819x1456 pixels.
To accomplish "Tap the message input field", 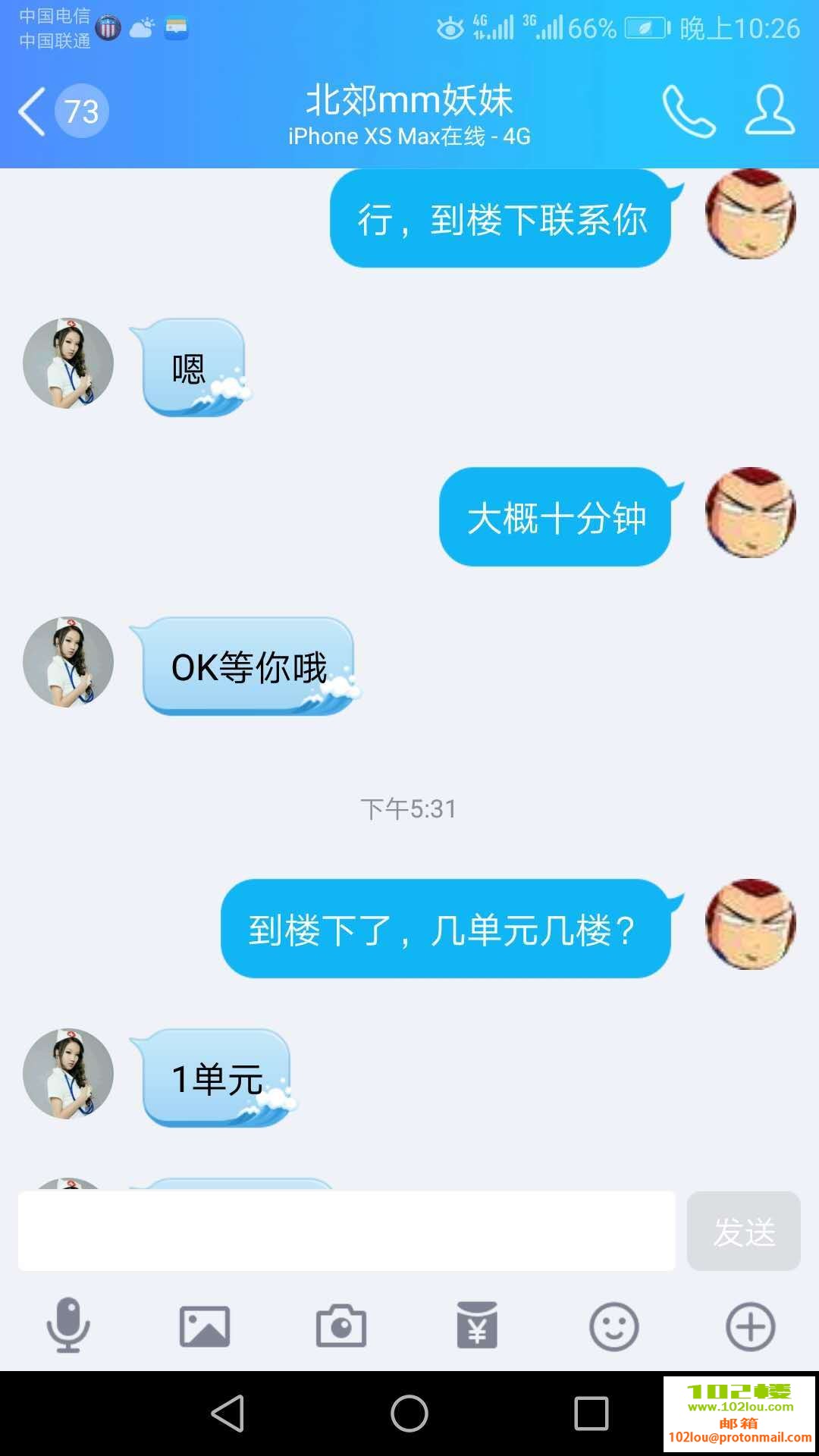I will pyautogui.click(x=347, y=1231).
